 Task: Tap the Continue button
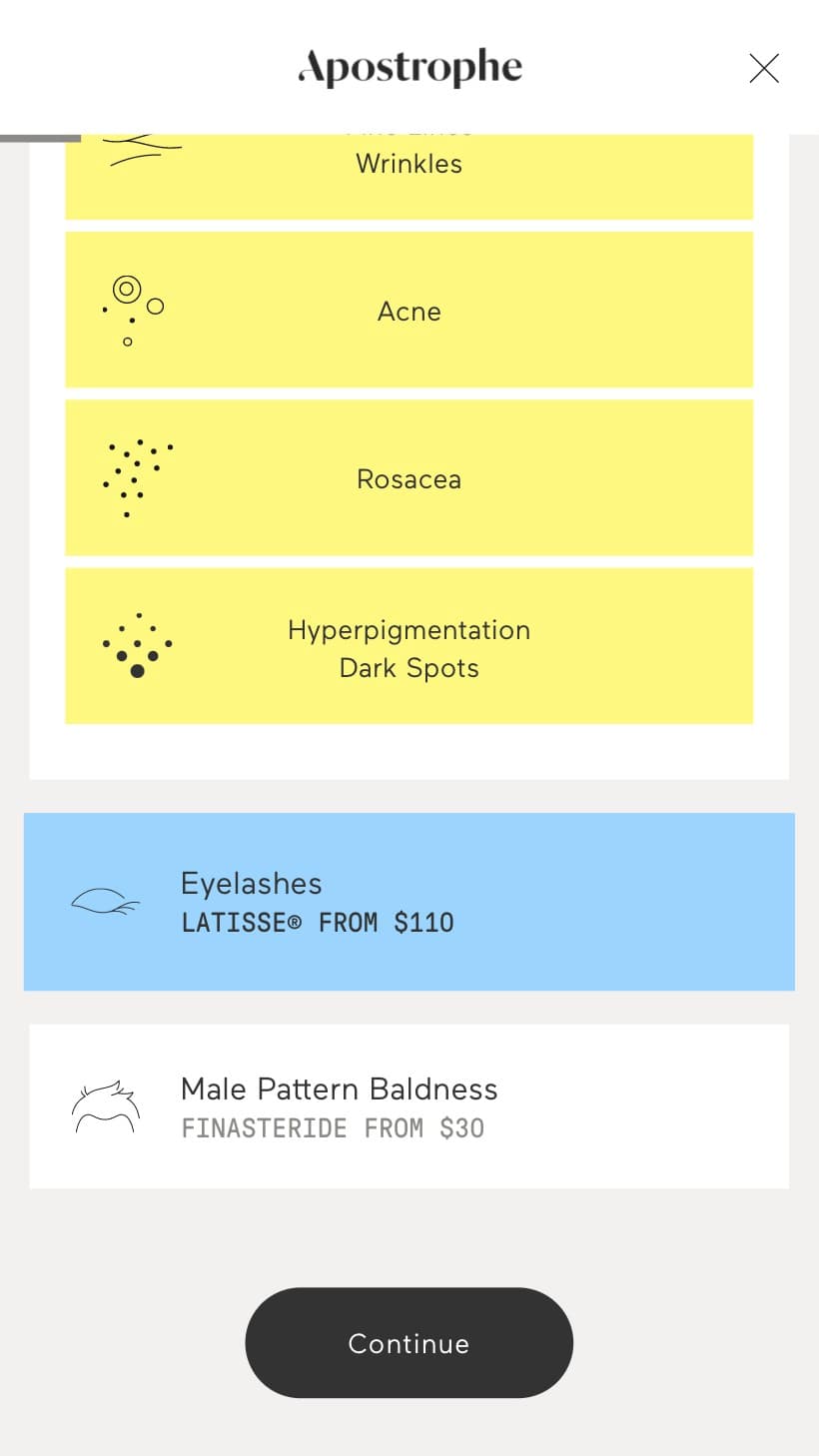409,1343
